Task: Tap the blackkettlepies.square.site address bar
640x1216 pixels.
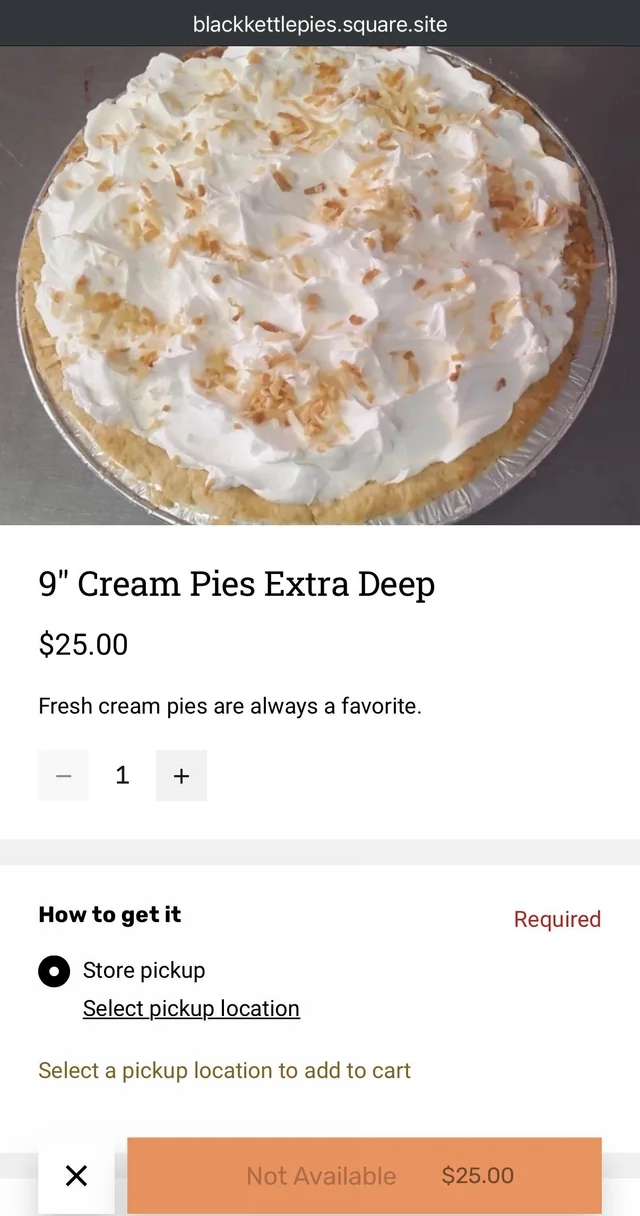Action: click(x=320, y=23)
